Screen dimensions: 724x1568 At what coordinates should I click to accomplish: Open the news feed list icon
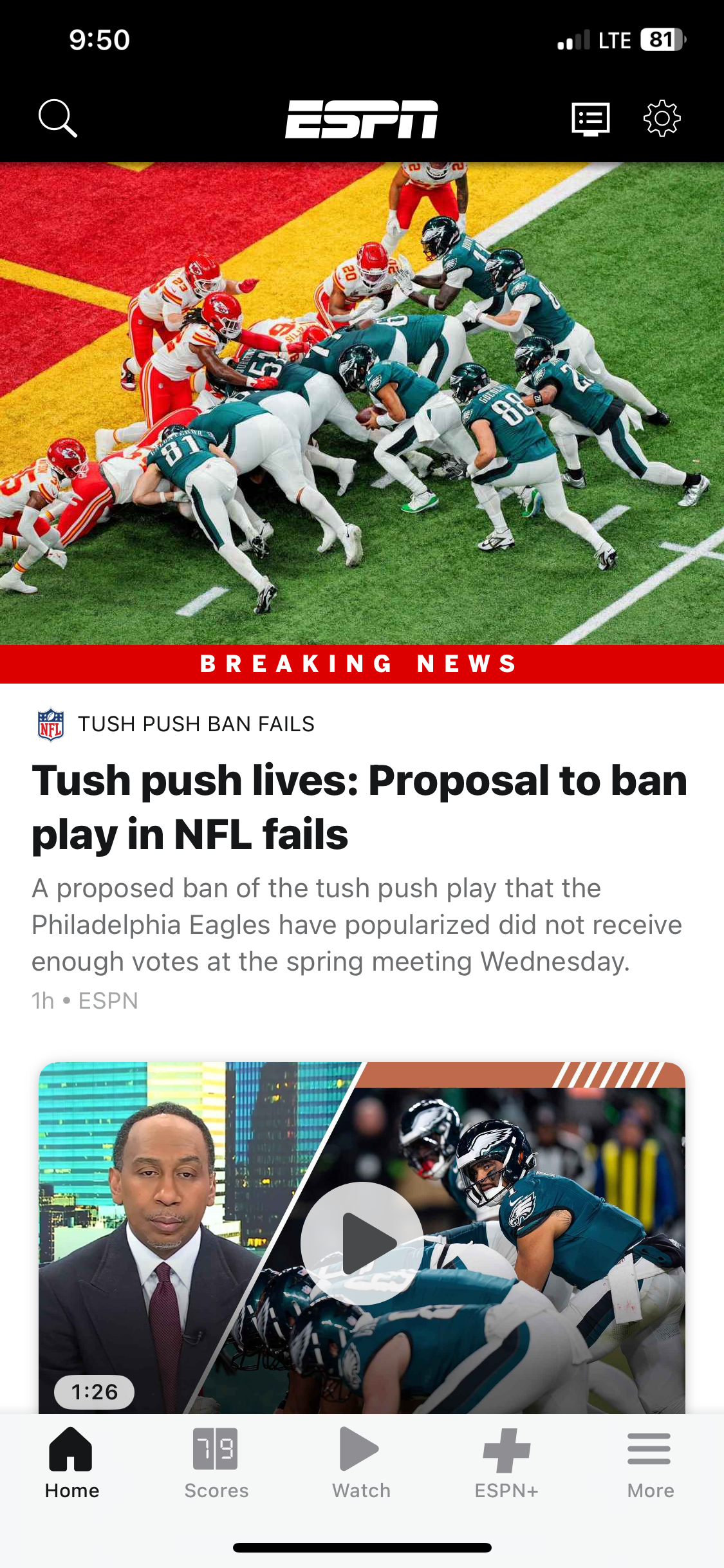591,119
